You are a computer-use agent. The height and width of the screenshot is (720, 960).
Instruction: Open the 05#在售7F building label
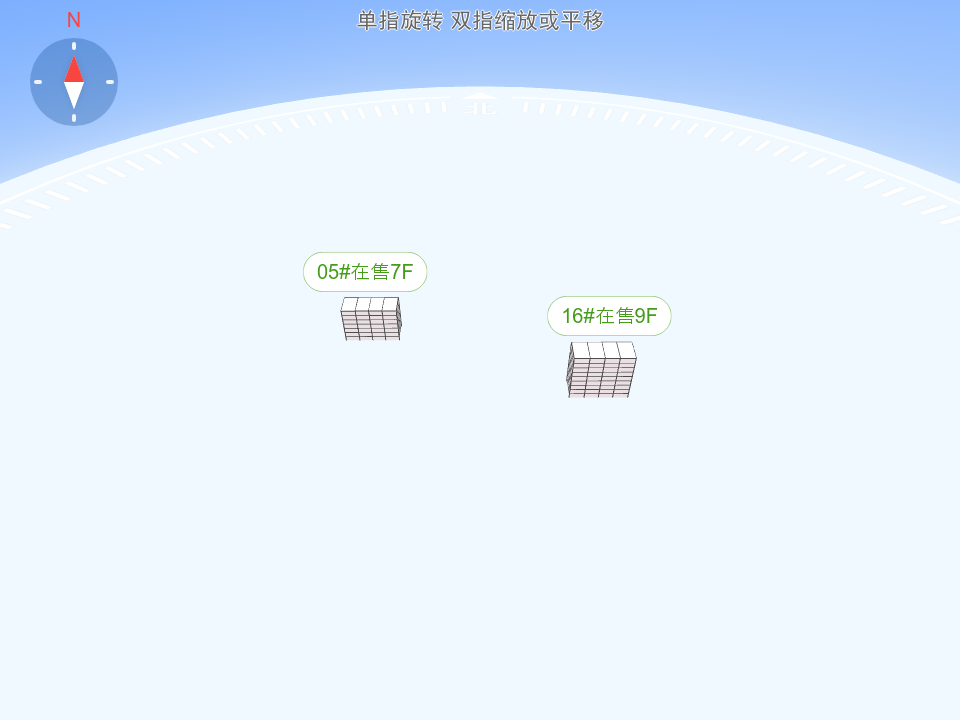pos(365,272)
